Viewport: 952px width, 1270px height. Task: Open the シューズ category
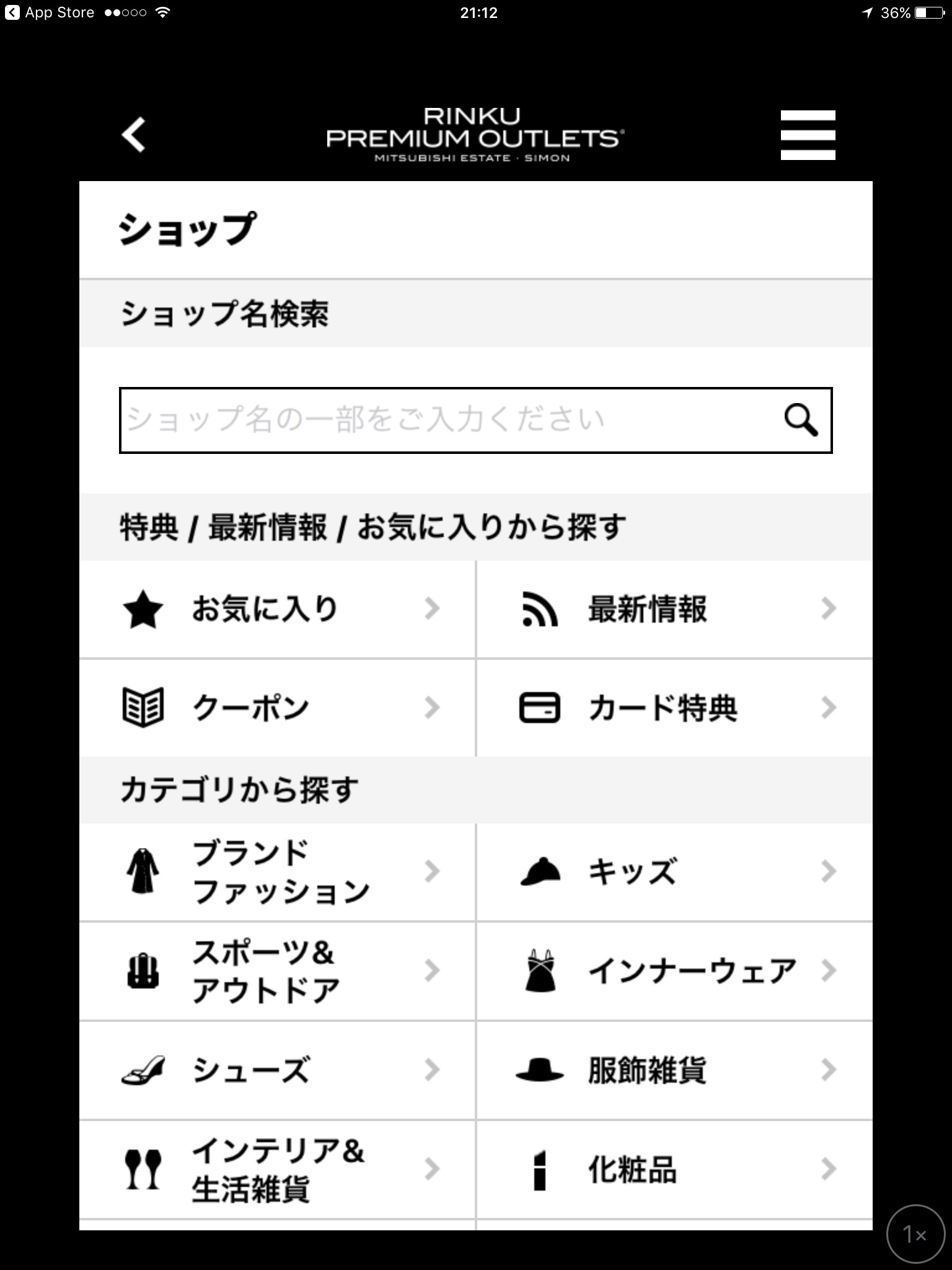277,1070
